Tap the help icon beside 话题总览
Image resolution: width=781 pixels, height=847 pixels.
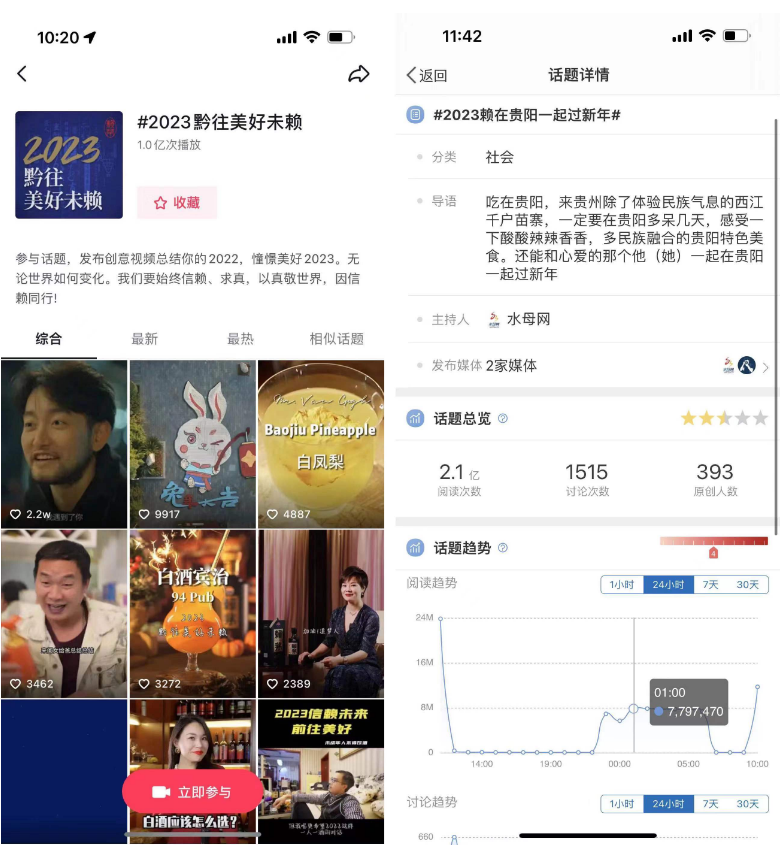click(x=503, y=419)
